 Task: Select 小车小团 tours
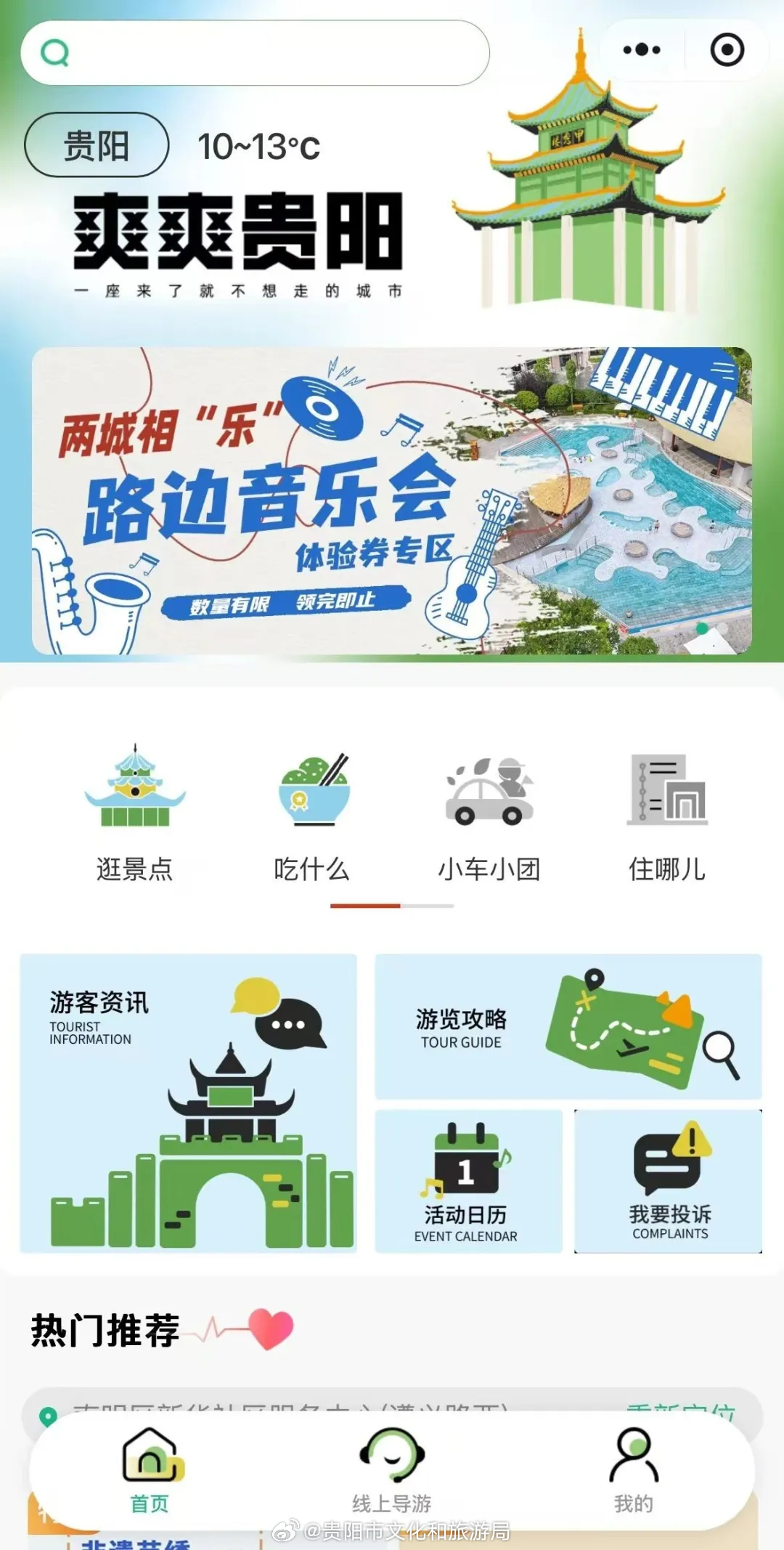[x=489, y=812]
